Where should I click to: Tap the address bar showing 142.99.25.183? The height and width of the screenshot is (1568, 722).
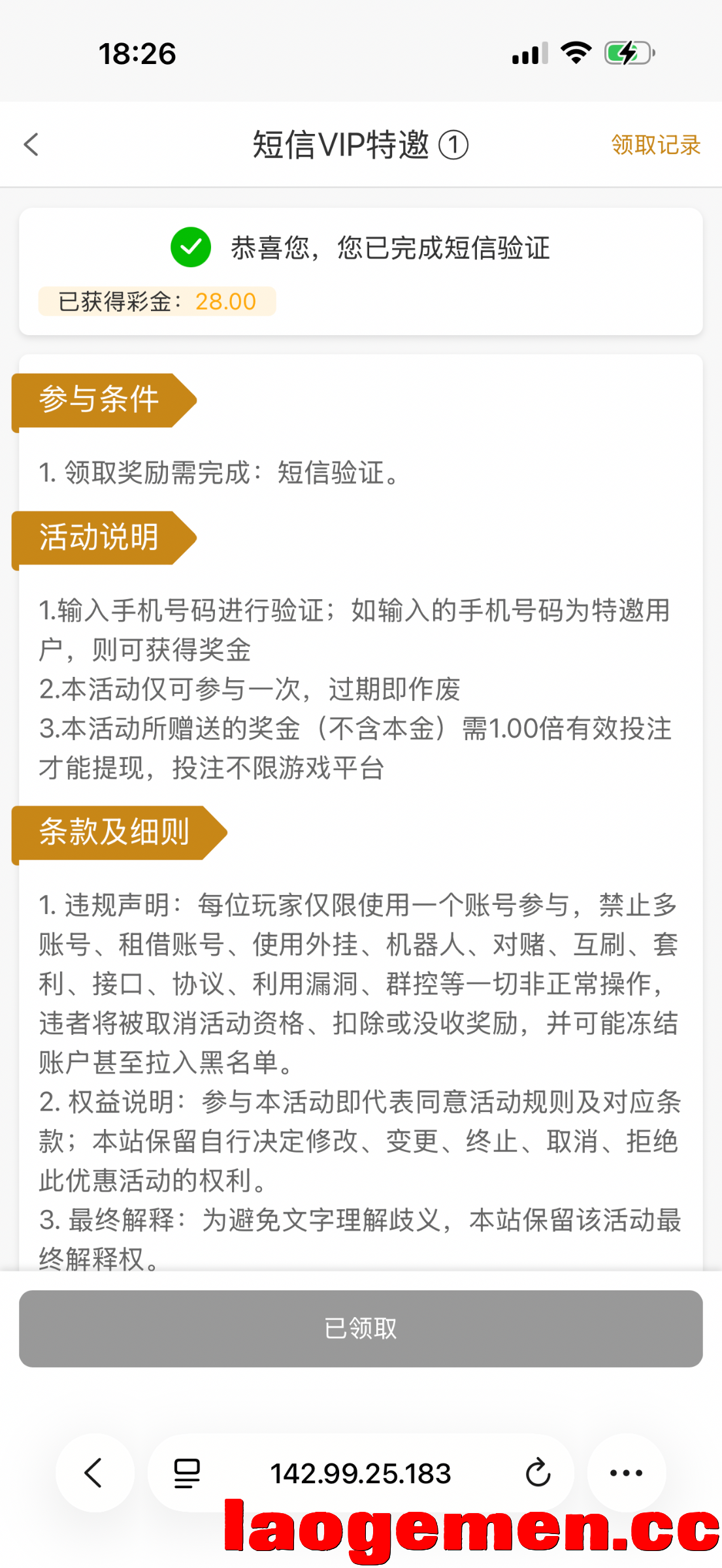click(361, 1473)
